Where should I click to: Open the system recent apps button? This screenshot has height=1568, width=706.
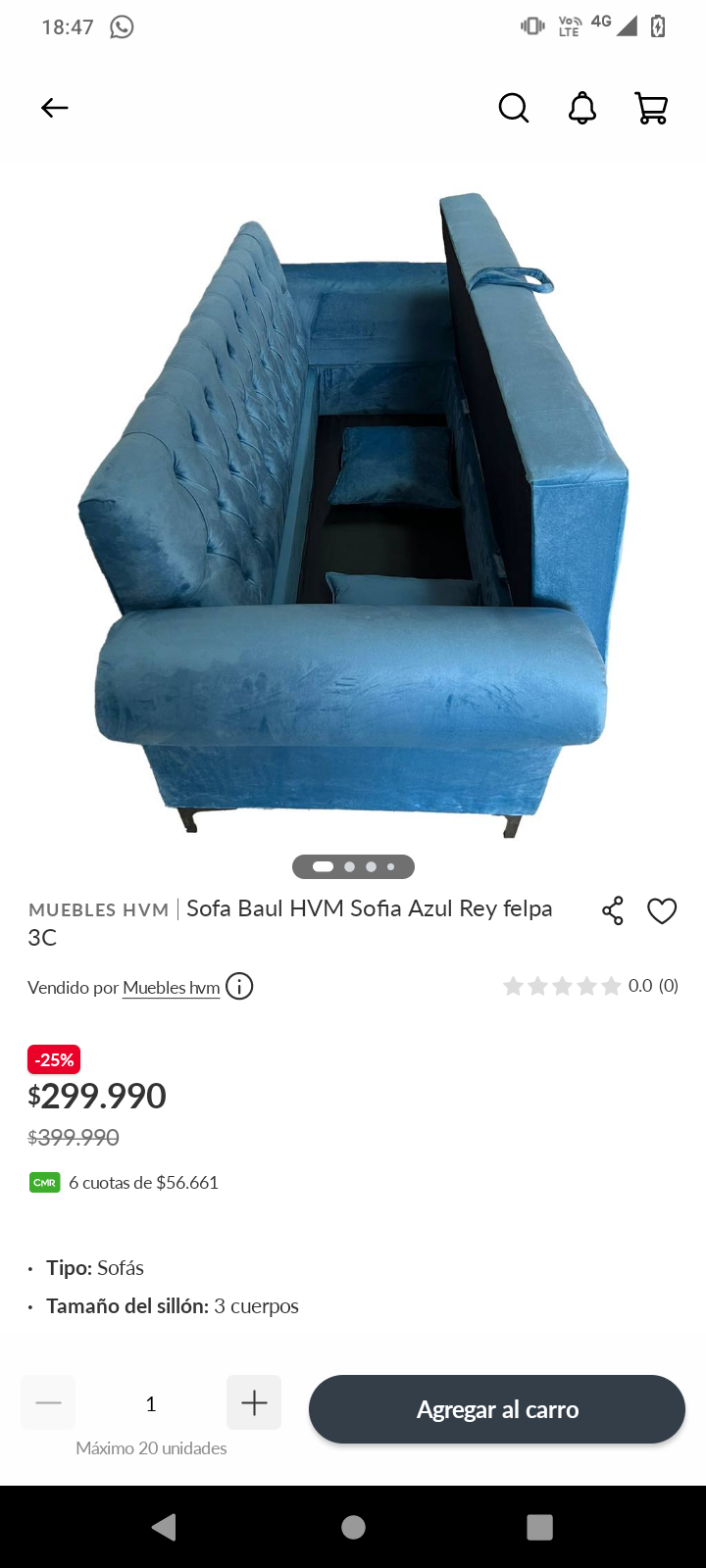tap(539, 1527)
